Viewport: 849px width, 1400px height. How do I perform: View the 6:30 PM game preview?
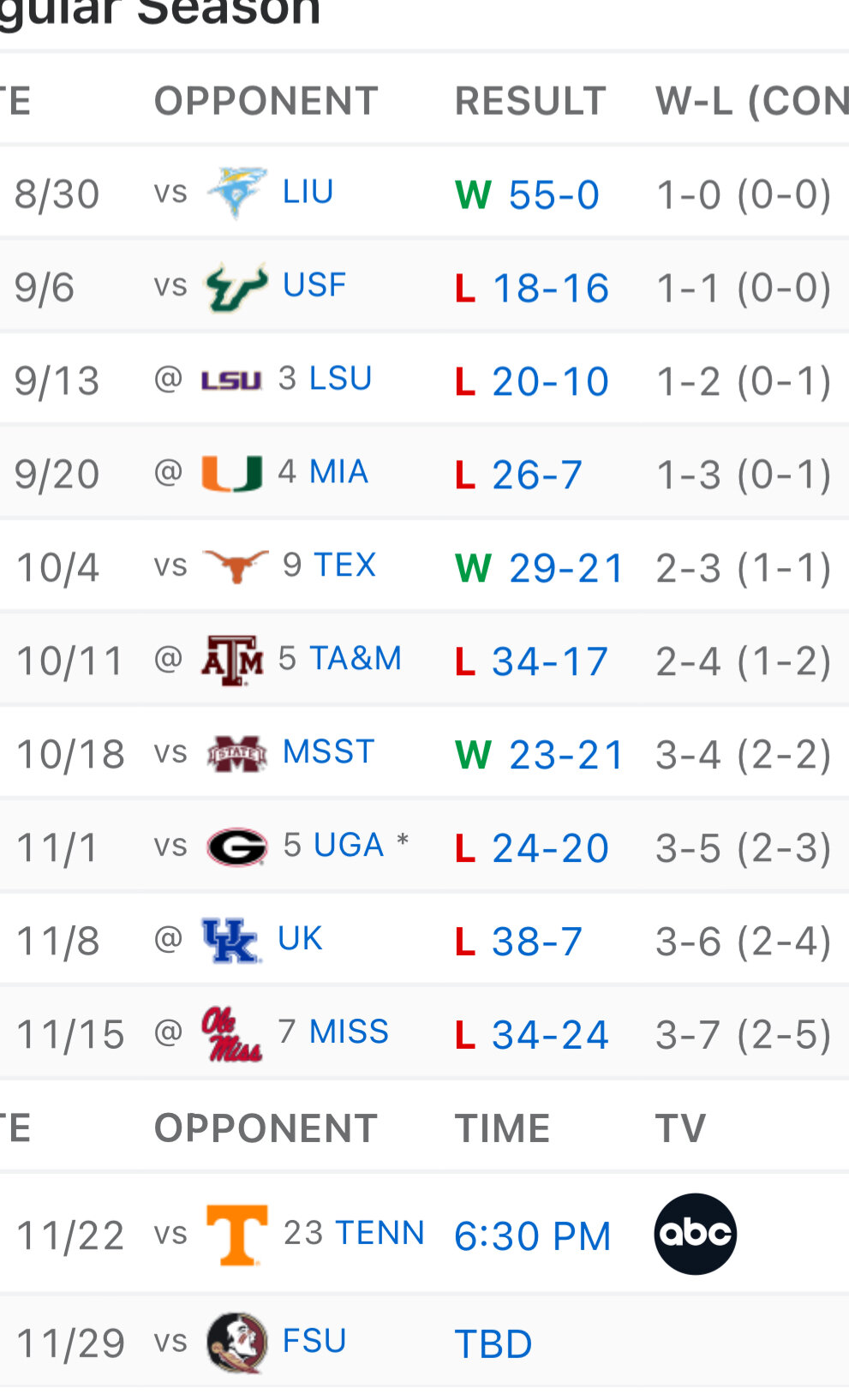point(532,1236)
